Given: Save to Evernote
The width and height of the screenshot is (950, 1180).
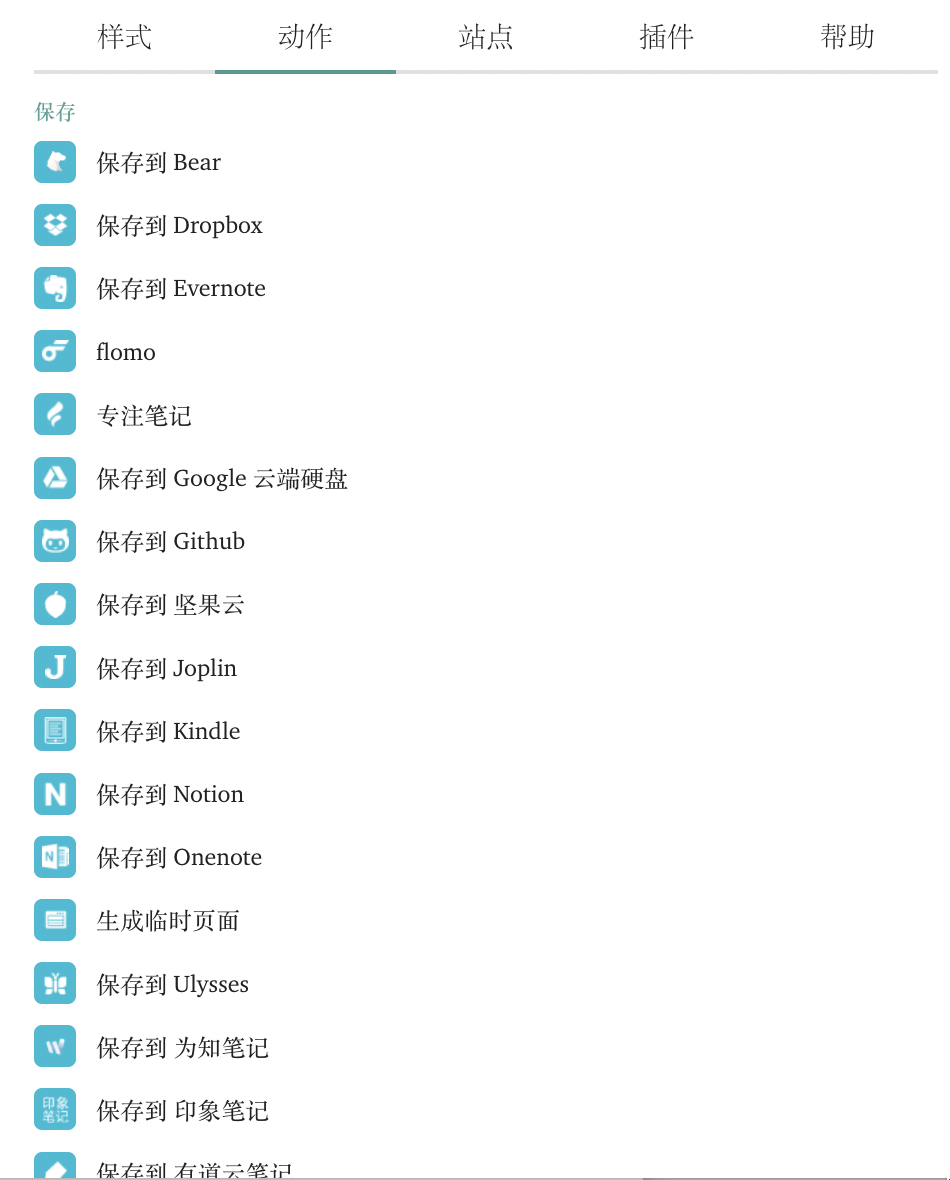Looking at the screenshot, I should point(180,288).
